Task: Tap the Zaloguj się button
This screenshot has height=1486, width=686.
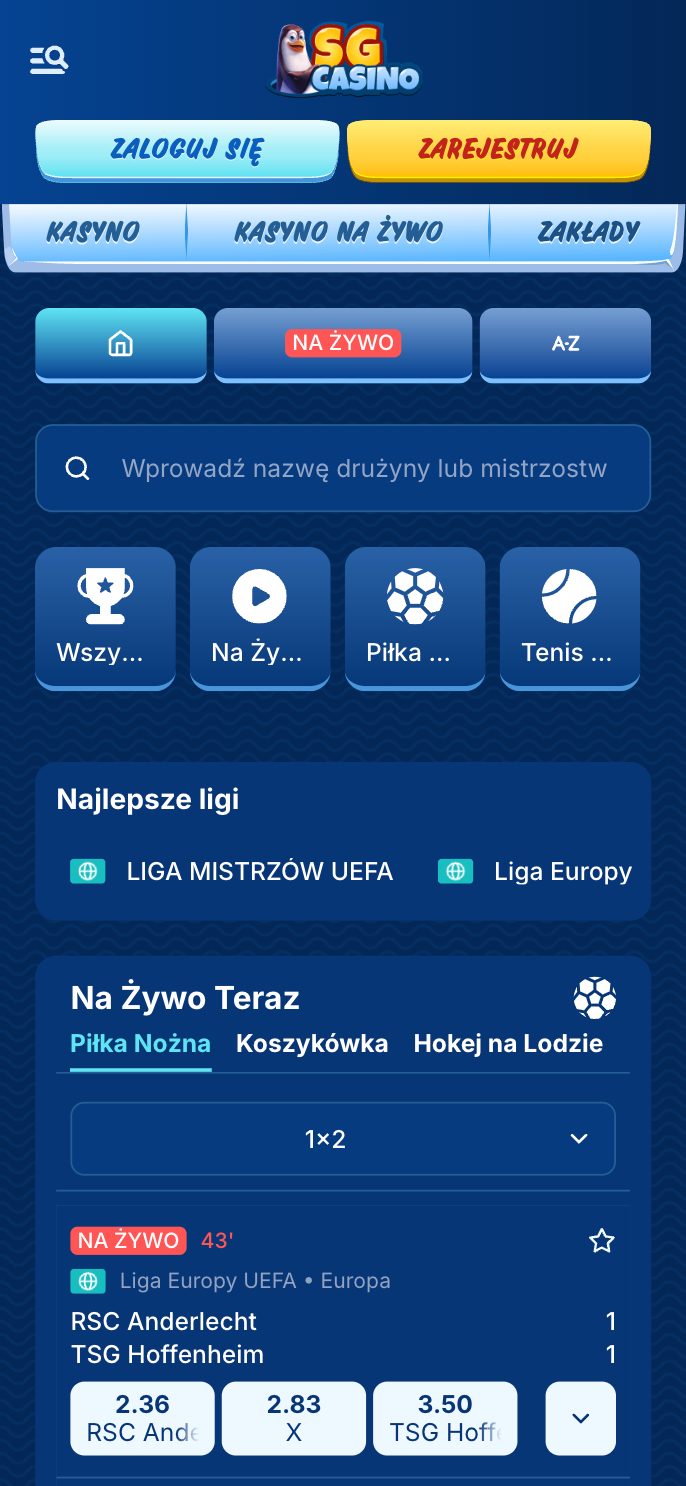Action: tap(187, 150)
